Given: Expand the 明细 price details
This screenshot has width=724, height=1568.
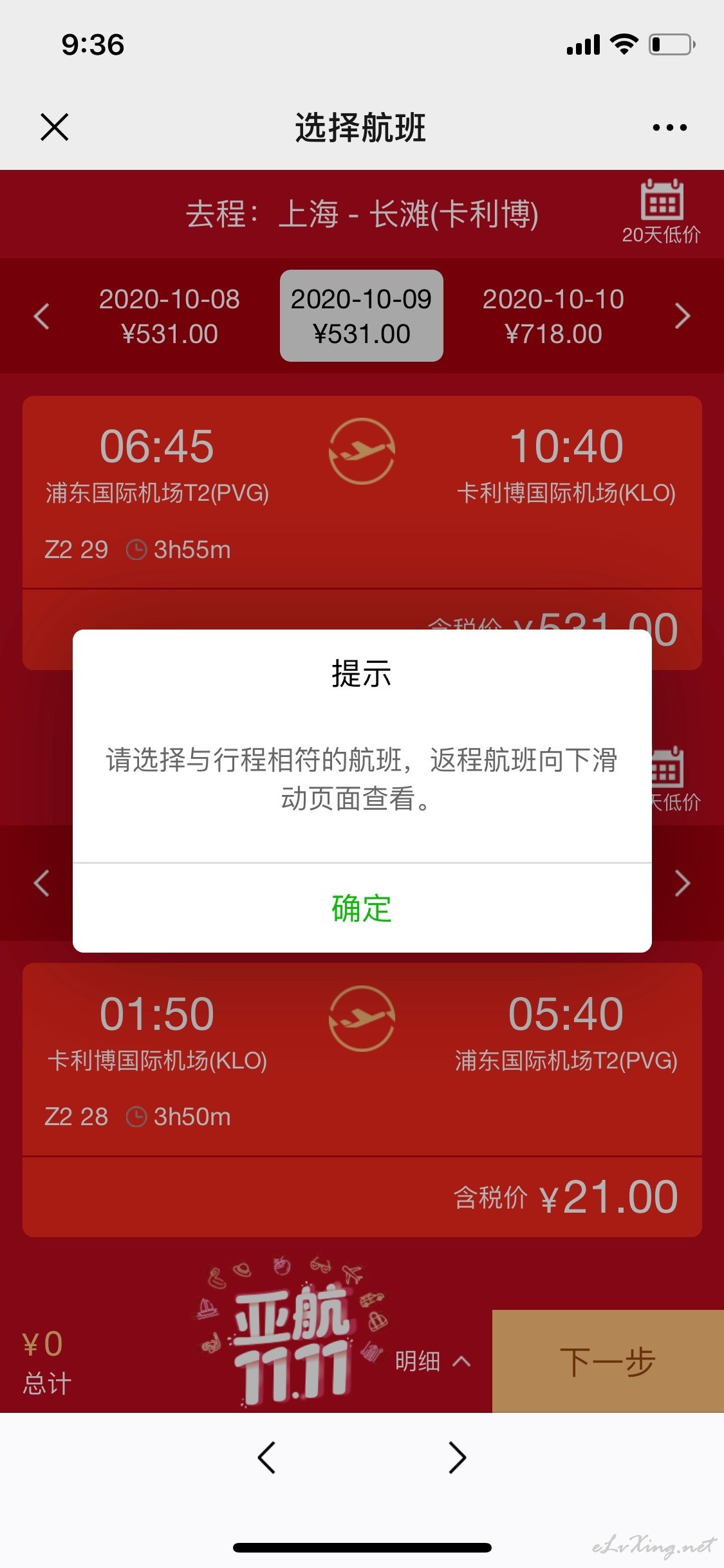Looking at the screenshot, I should (x=432, y=1361).
